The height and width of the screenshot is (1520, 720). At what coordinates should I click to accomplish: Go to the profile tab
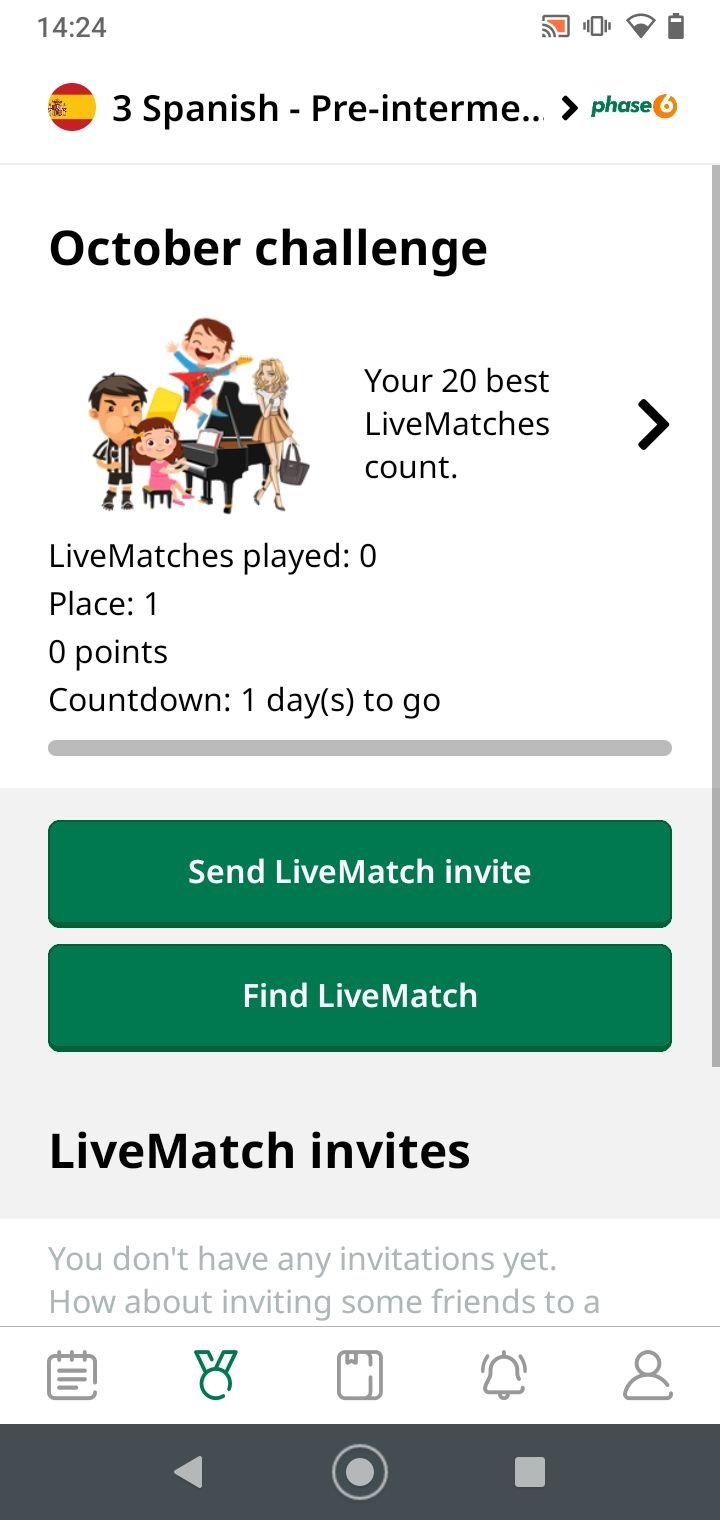pos(647,1375)
